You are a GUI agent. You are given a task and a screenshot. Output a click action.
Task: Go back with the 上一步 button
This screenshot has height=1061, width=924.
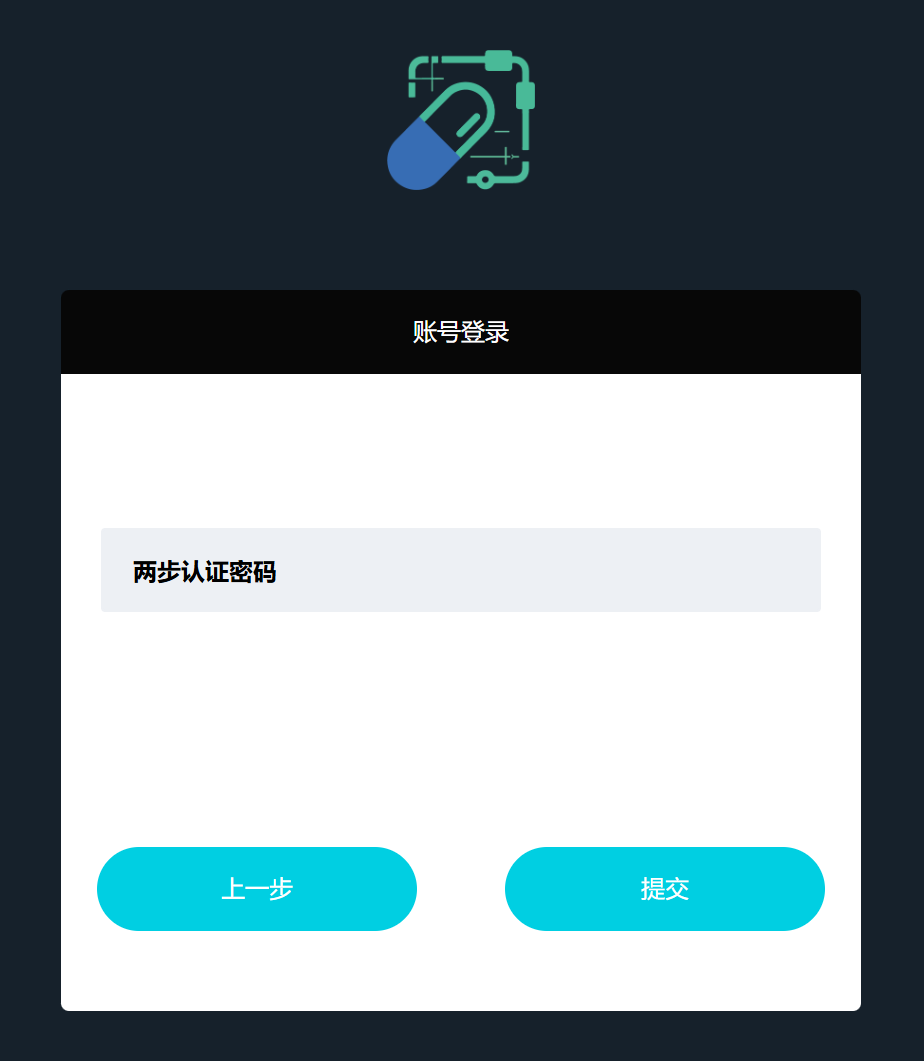tap(257, 889)
